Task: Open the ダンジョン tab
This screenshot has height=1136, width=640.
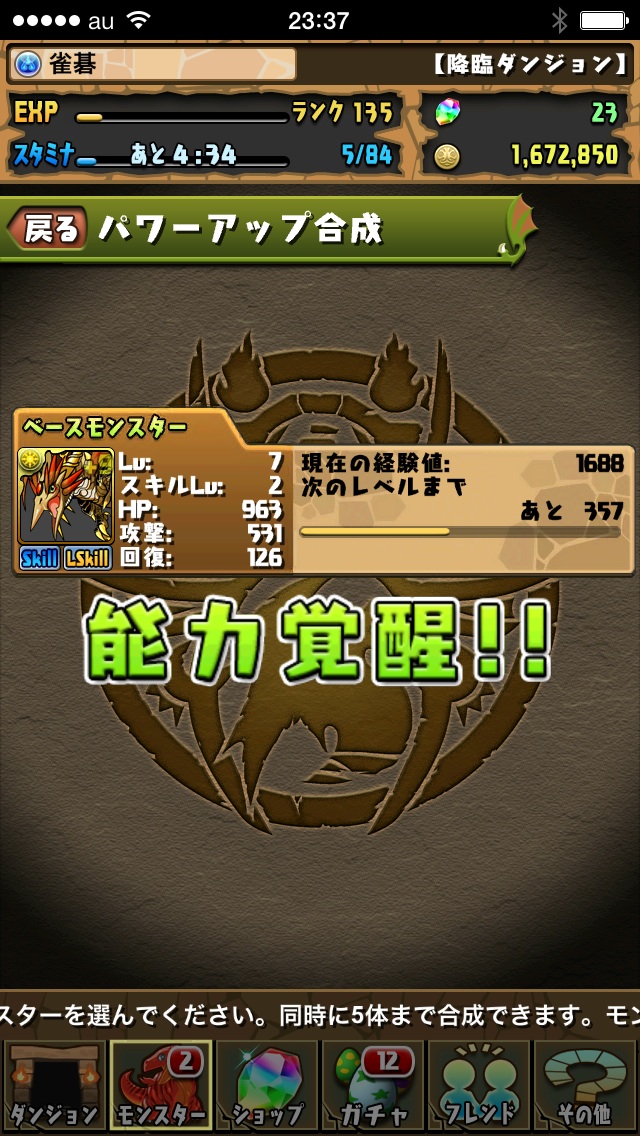Action: pyautogui.click(x=53, y=1087)
